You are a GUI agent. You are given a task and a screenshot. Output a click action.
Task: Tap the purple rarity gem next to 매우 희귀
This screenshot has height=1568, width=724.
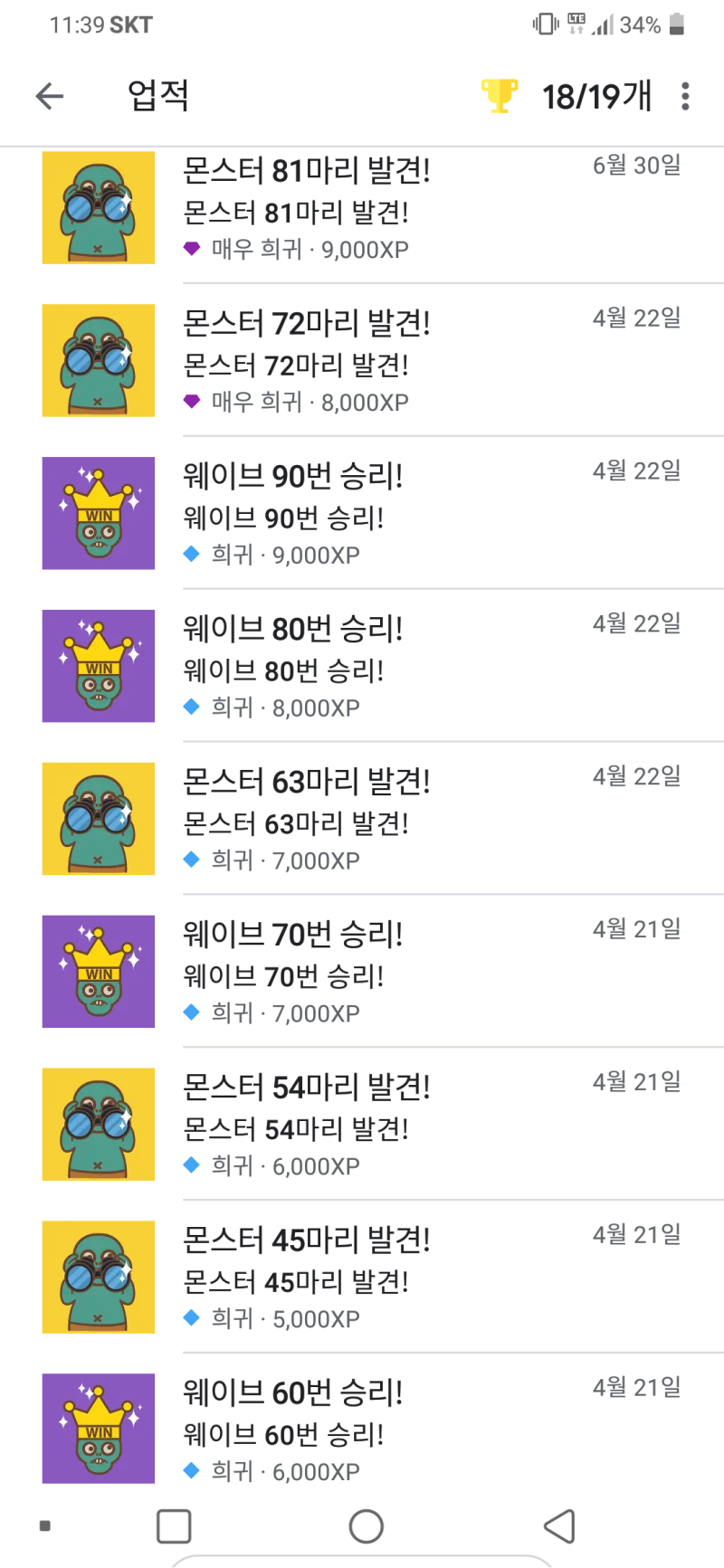(191, 249)
